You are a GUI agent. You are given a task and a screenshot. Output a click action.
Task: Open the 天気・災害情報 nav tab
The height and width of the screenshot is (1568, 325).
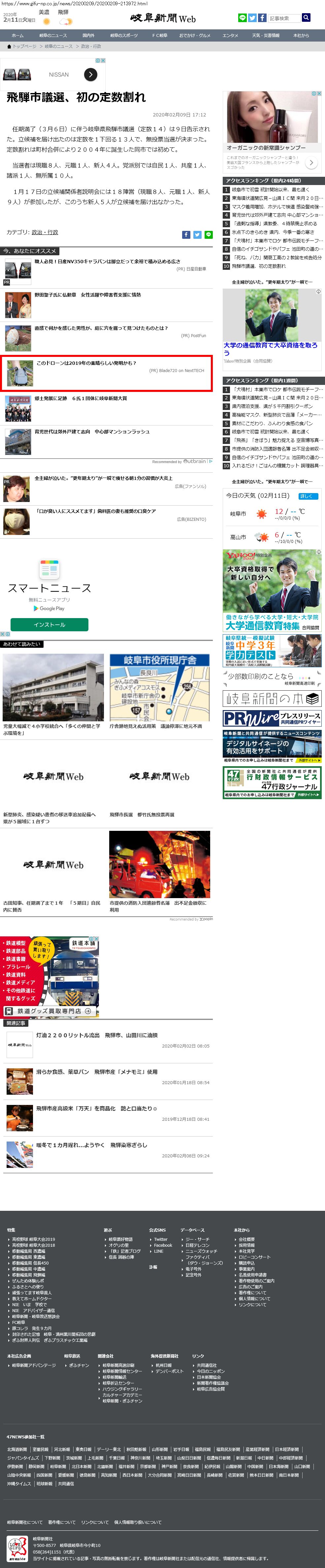[x=266, y=35]
